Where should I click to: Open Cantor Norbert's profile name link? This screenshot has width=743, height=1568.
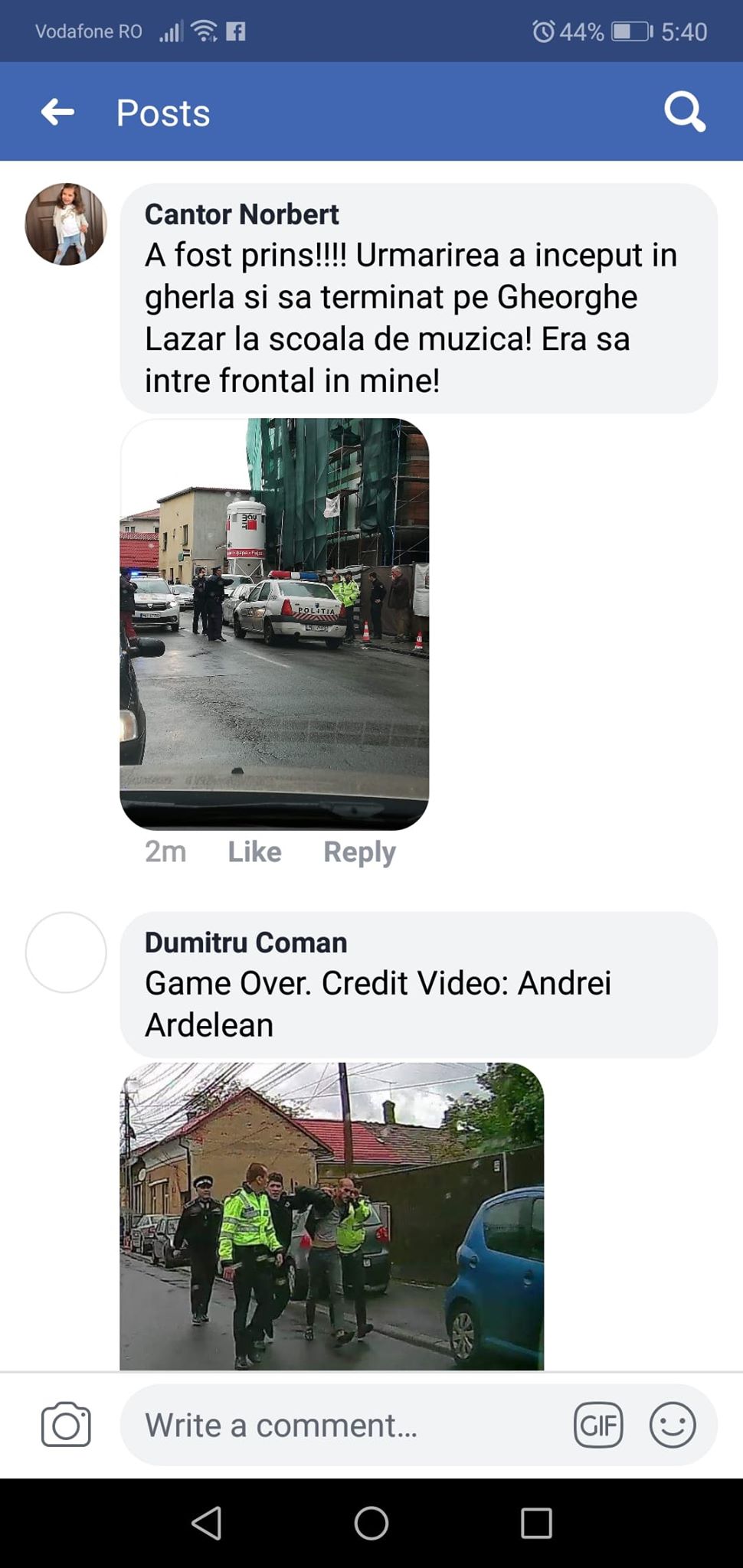[241, 214]
